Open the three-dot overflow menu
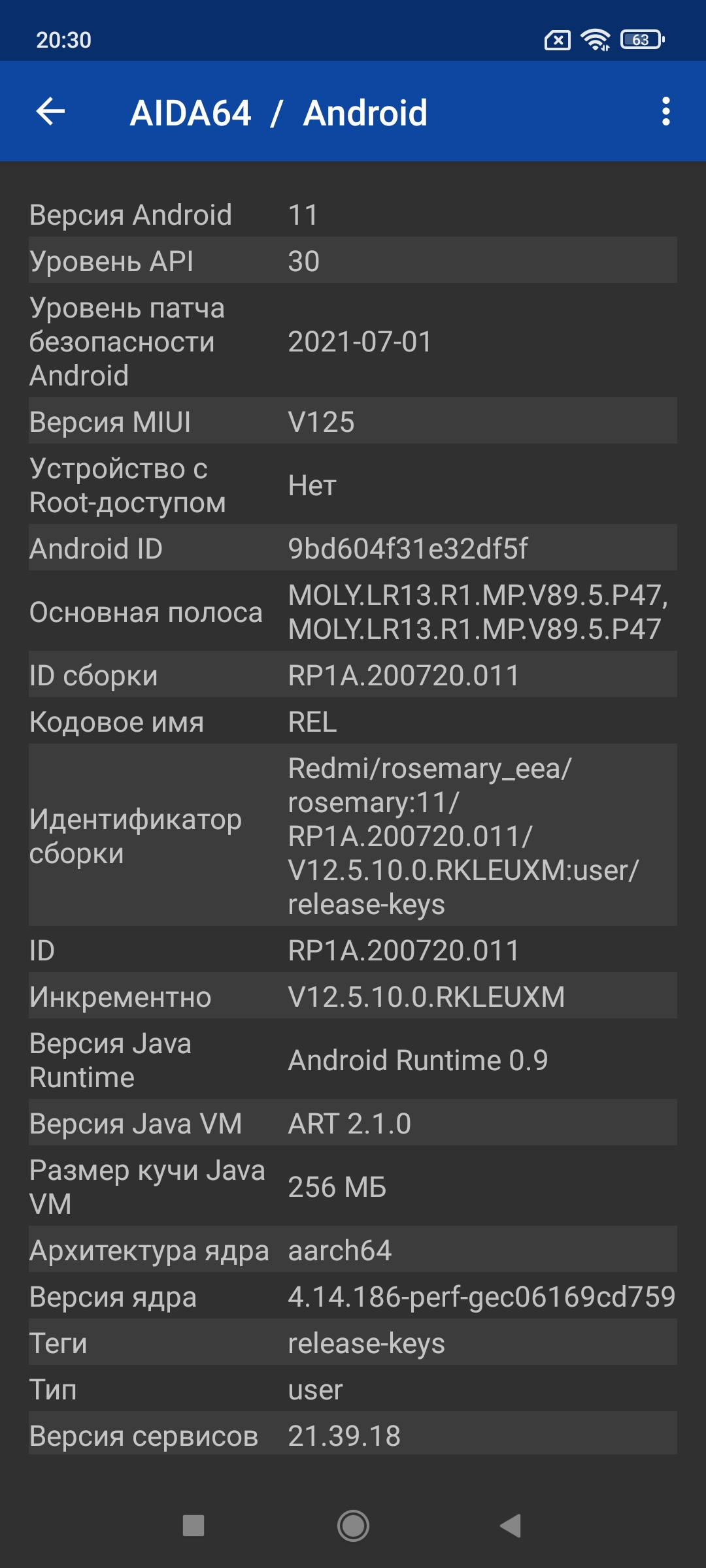 coord(665,112)
